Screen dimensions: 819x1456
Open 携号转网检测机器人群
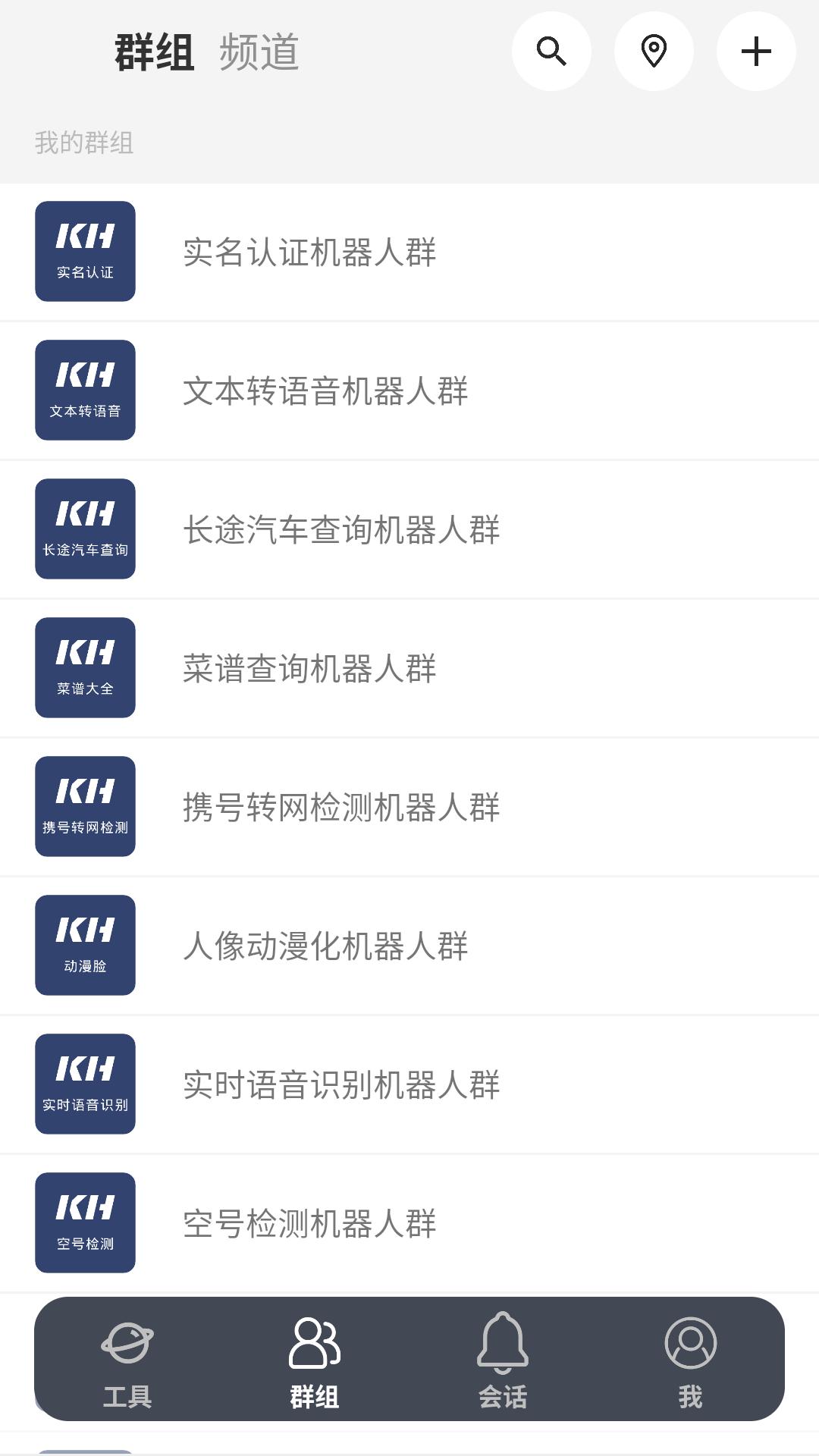[341, 807]
